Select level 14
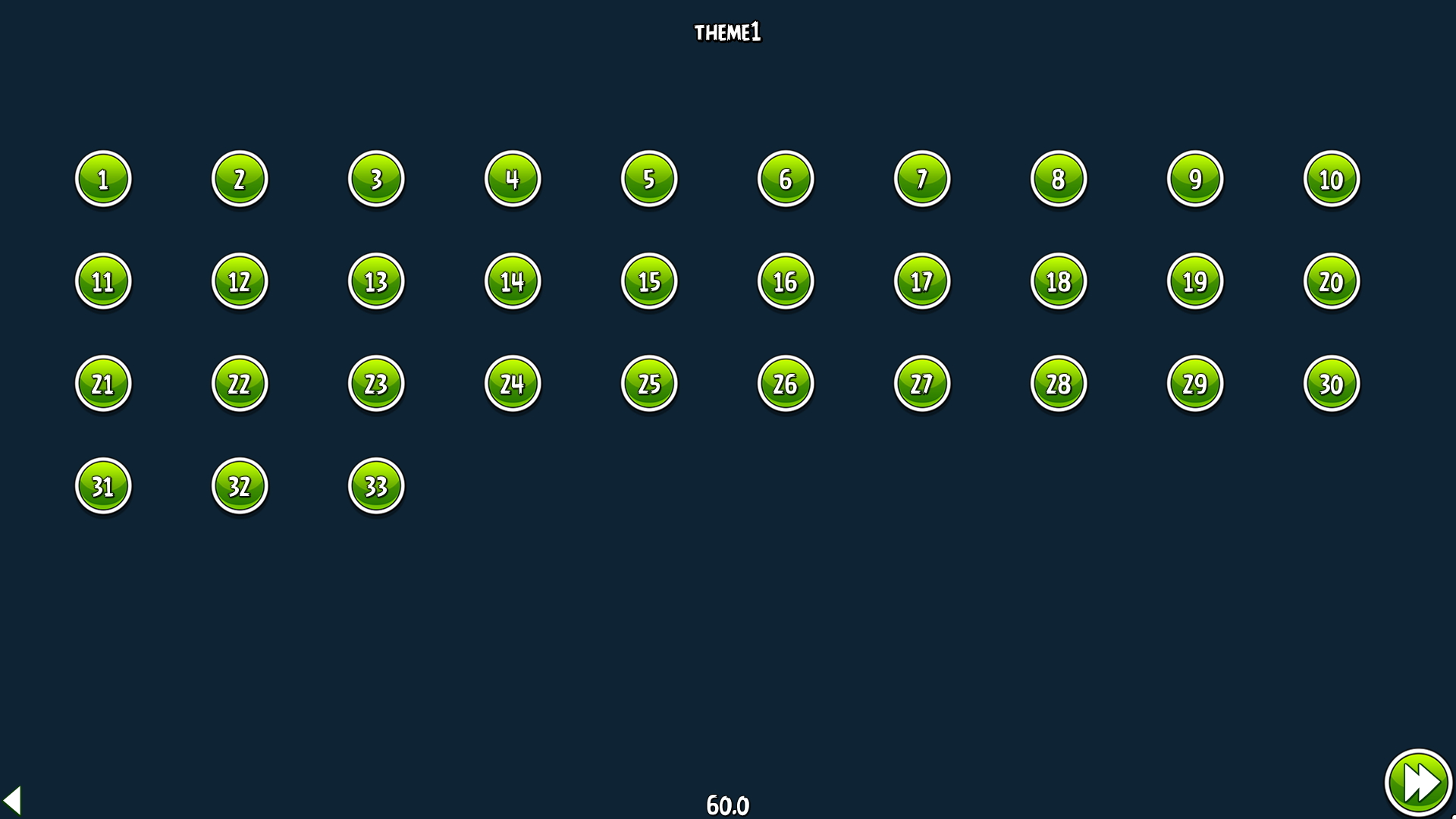The image size is (1456, 819). click(513, 281)
